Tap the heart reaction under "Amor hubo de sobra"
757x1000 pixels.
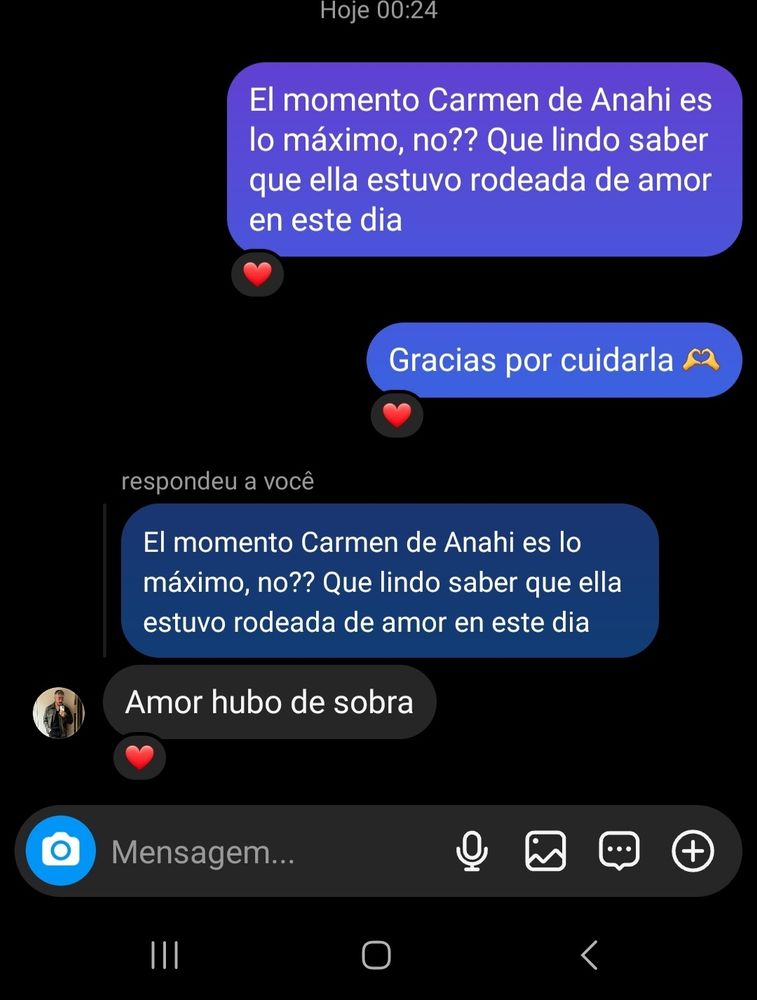click(x=140, y=757)
